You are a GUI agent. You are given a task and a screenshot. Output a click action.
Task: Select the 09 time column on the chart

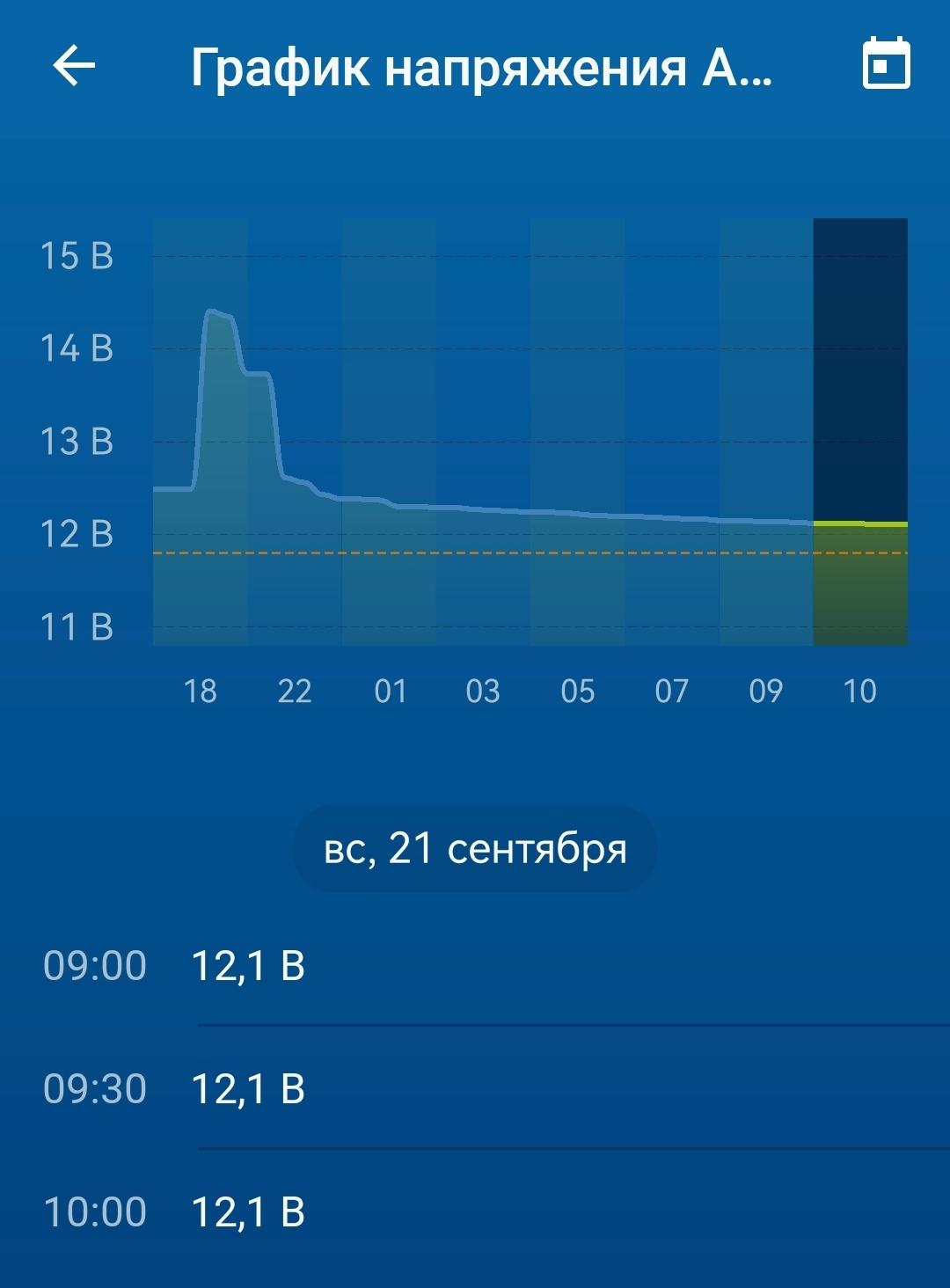[x=765, y=431]
